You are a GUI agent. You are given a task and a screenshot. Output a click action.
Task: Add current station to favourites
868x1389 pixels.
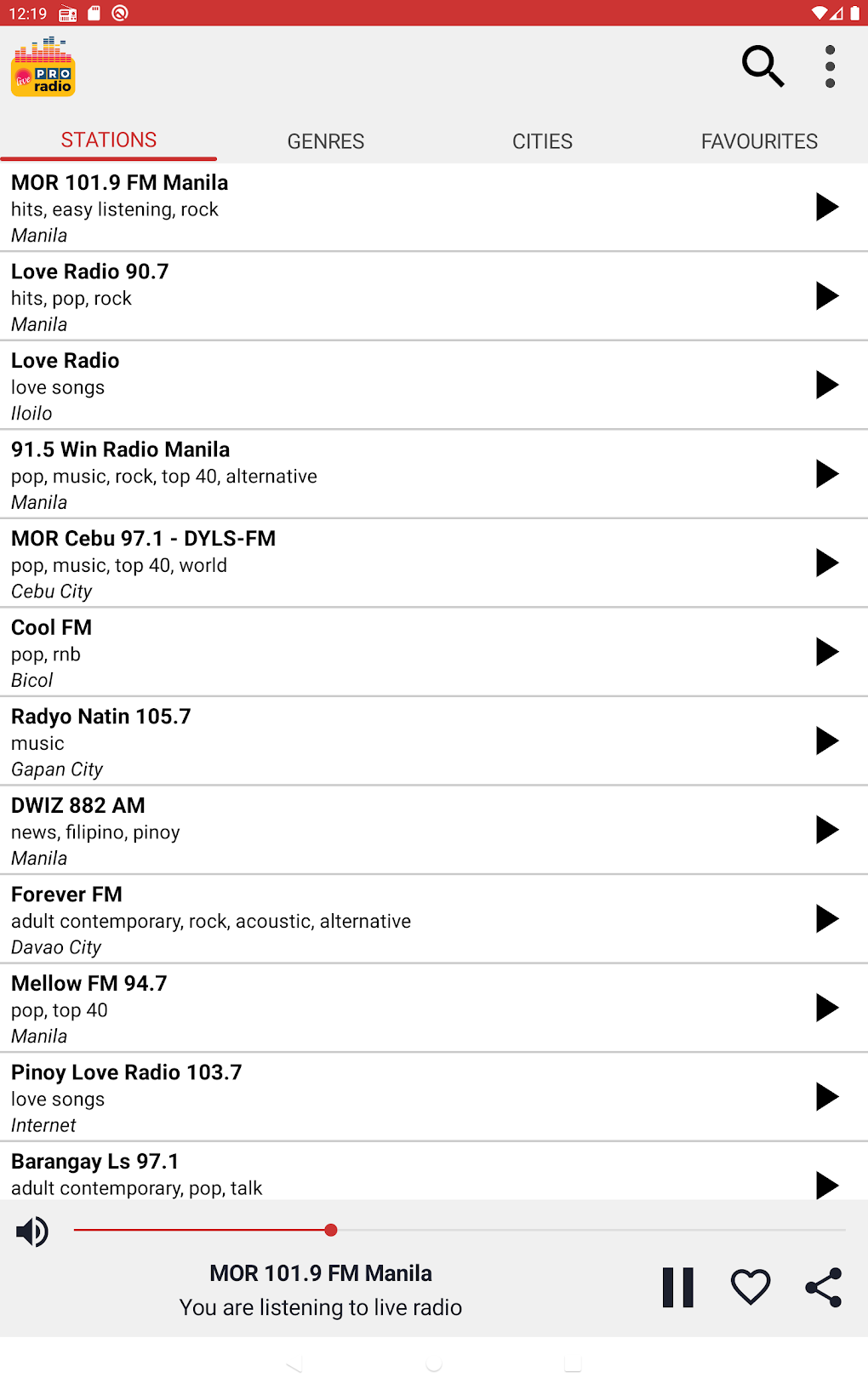coord(751,1287)
